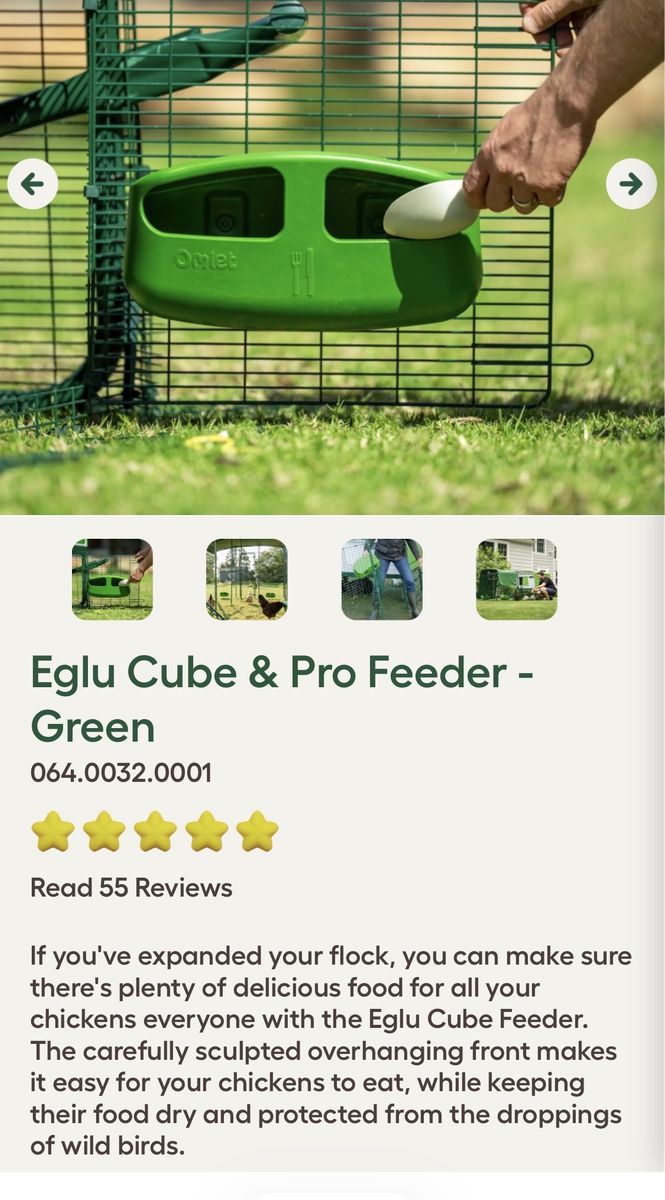Open the thumbnail of person in jeans

coord(381,579)
